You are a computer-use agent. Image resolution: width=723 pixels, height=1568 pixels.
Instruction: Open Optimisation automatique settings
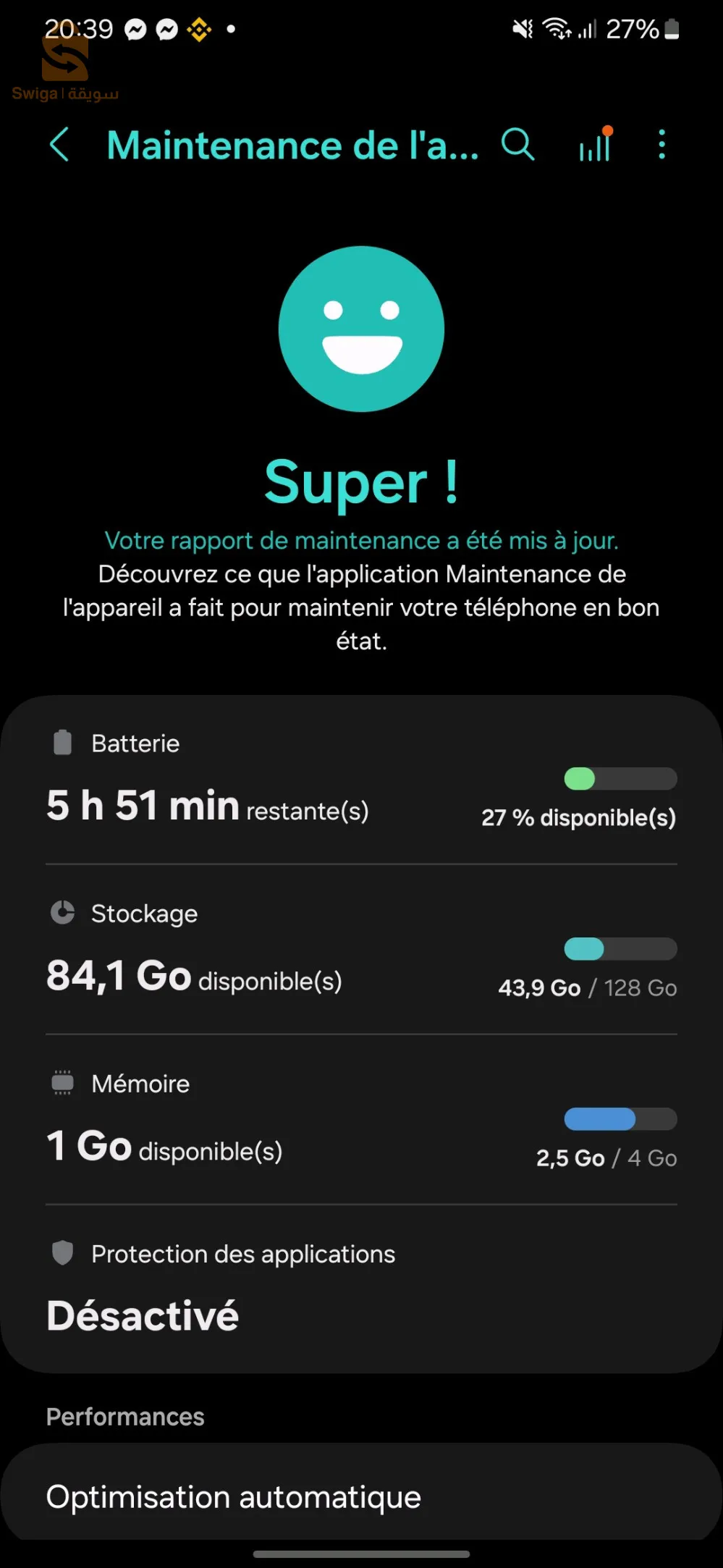(361, 1496)
